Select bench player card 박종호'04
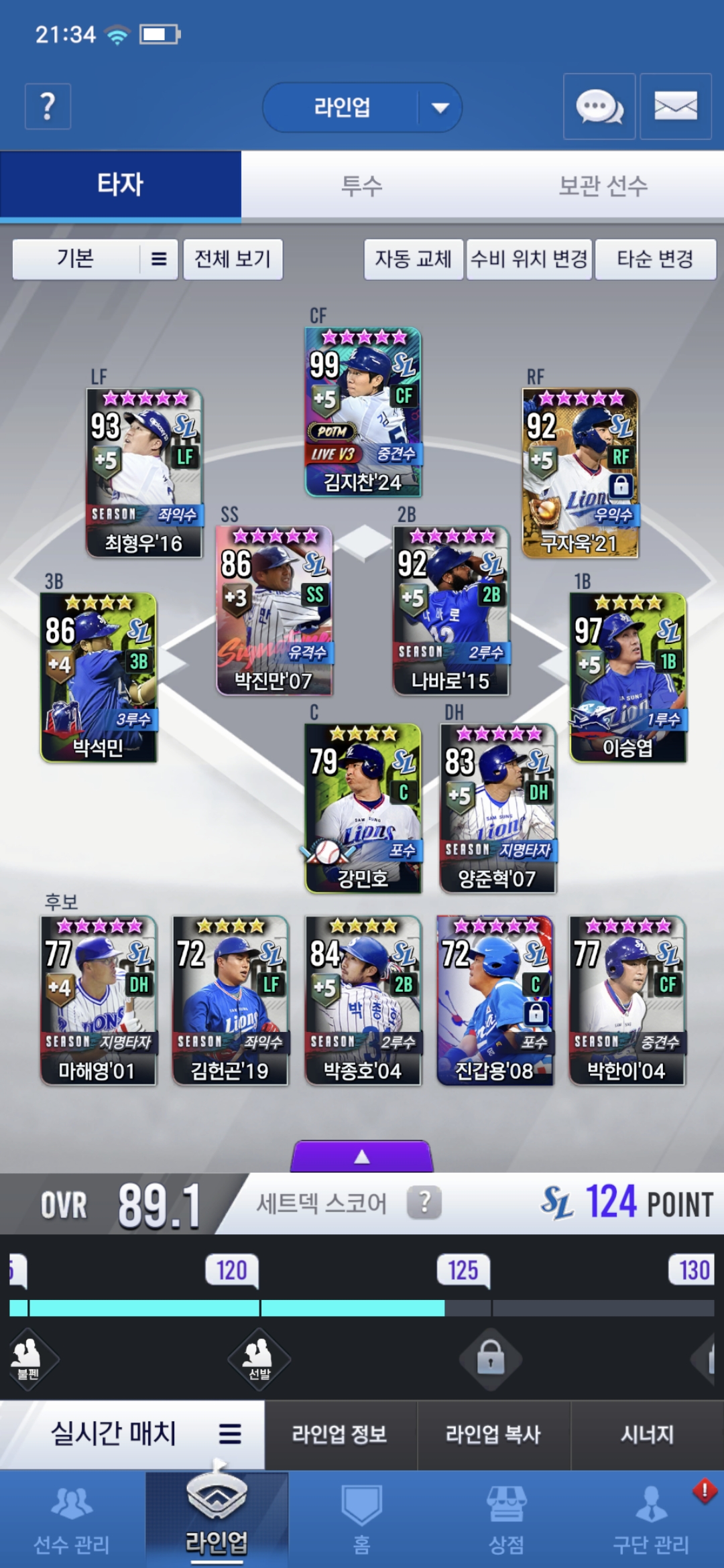 pyautogui.click(x=363, y=1000)
